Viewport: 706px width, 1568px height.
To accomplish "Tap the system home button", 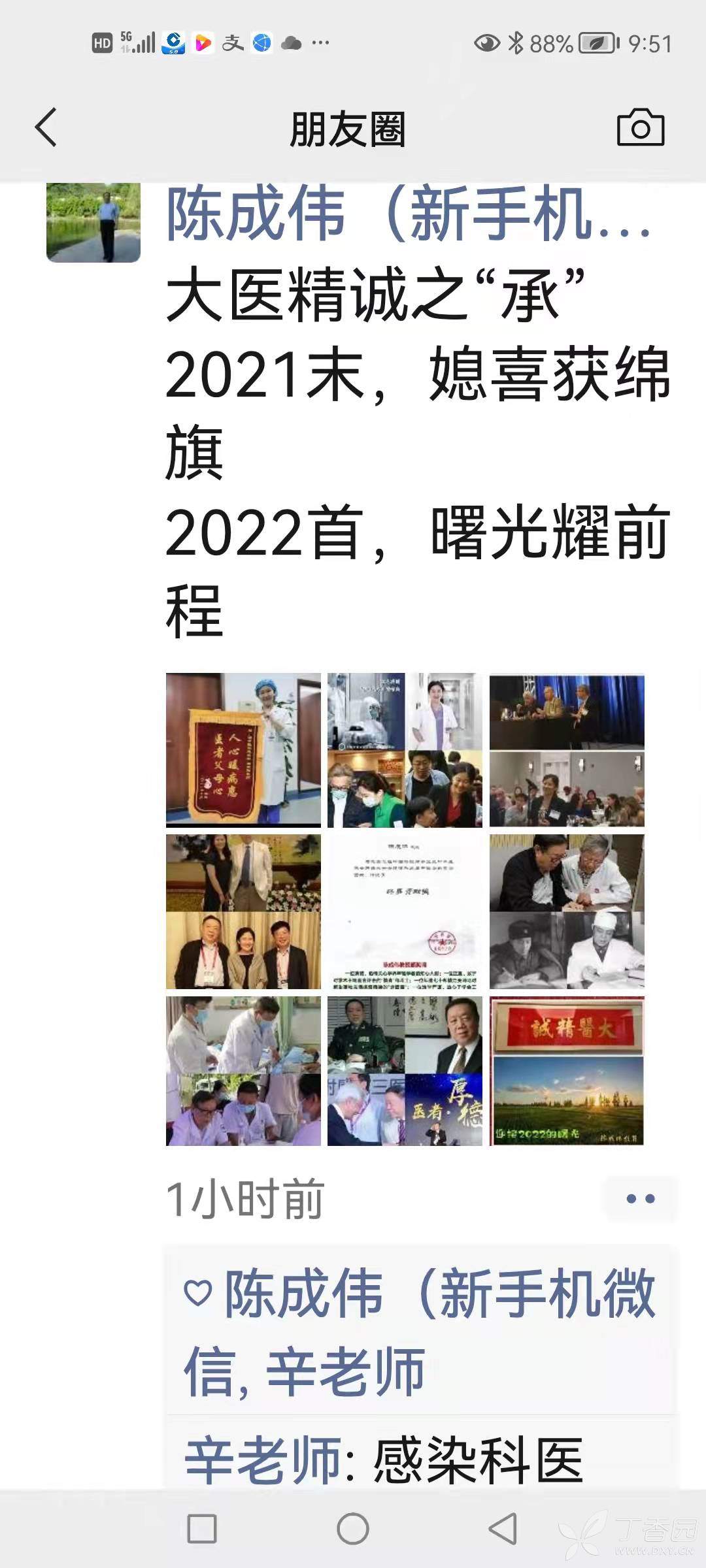I will pos(353,1529).
